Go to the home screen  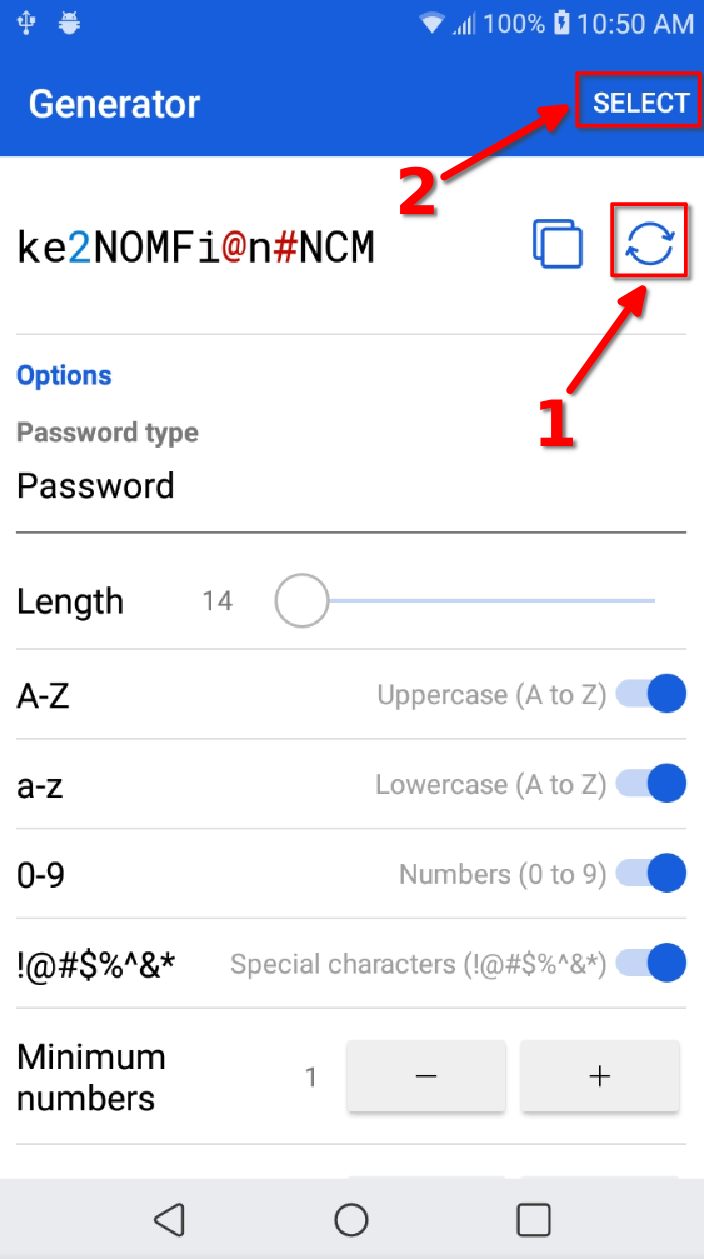(352, 1218)
